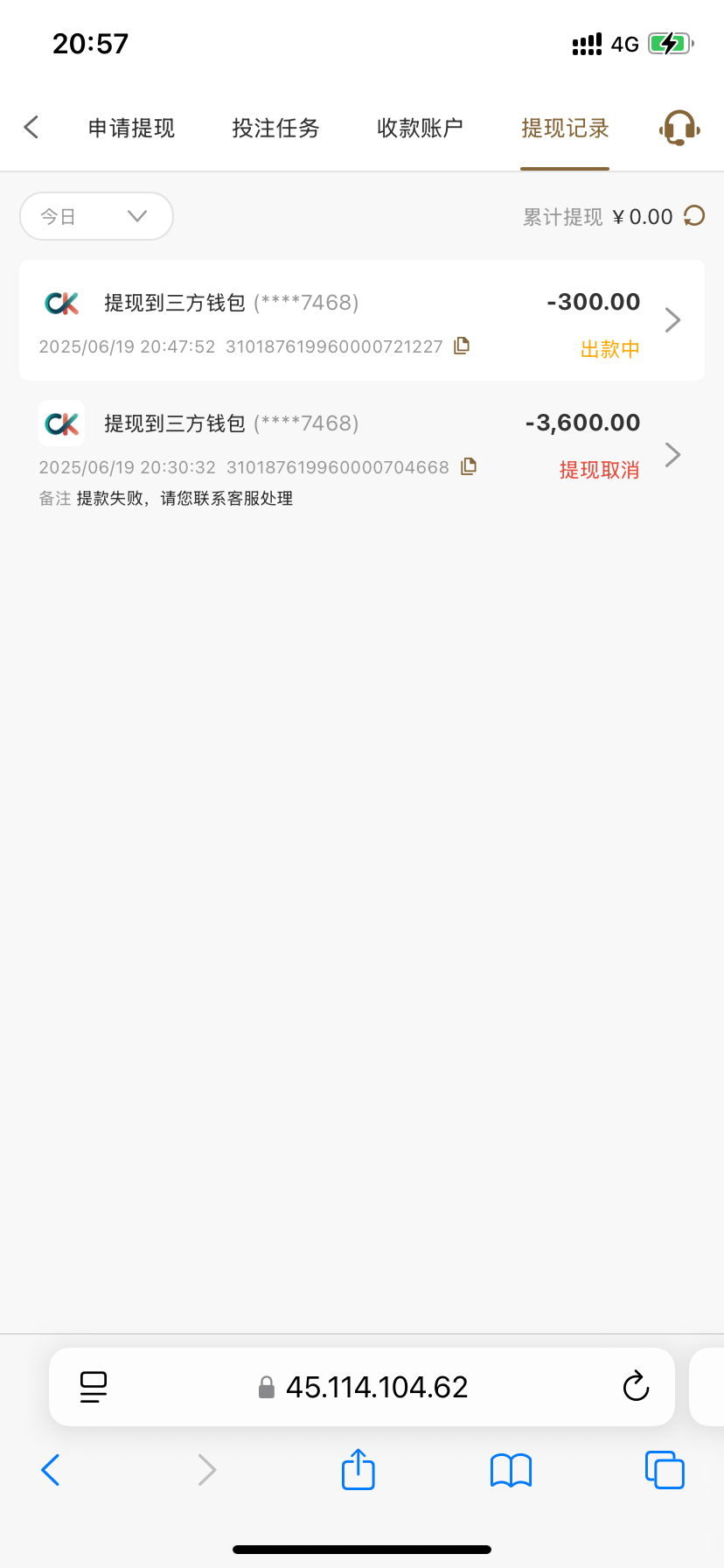Expand details of the 300.00 withdrawal record
The width and height of the screenshot is (724, 1568).
click(672, 320)
